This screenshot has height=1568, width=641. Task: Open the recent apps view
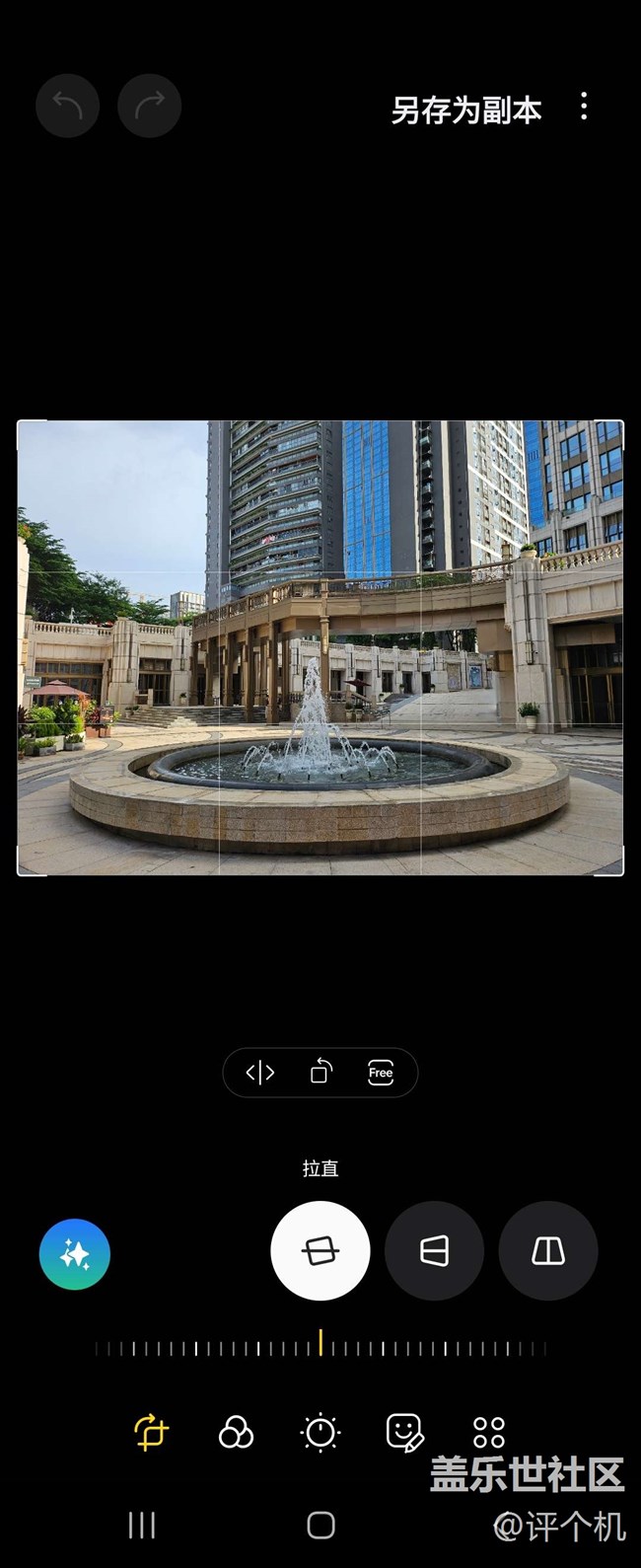142,1526
